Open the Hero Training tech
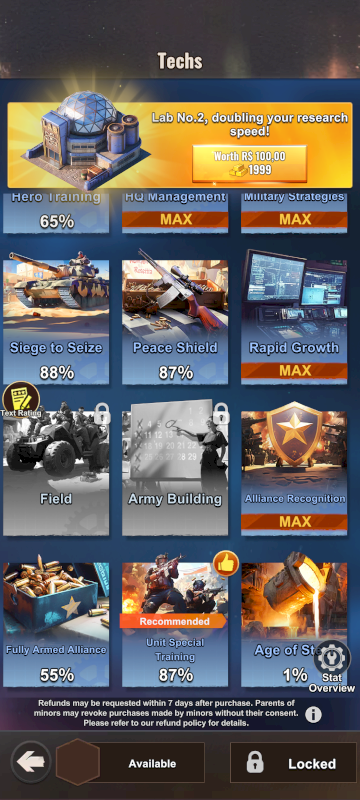The height and width of the screenshot is (800, 360). pyautogui.click(x=56, y=211)
